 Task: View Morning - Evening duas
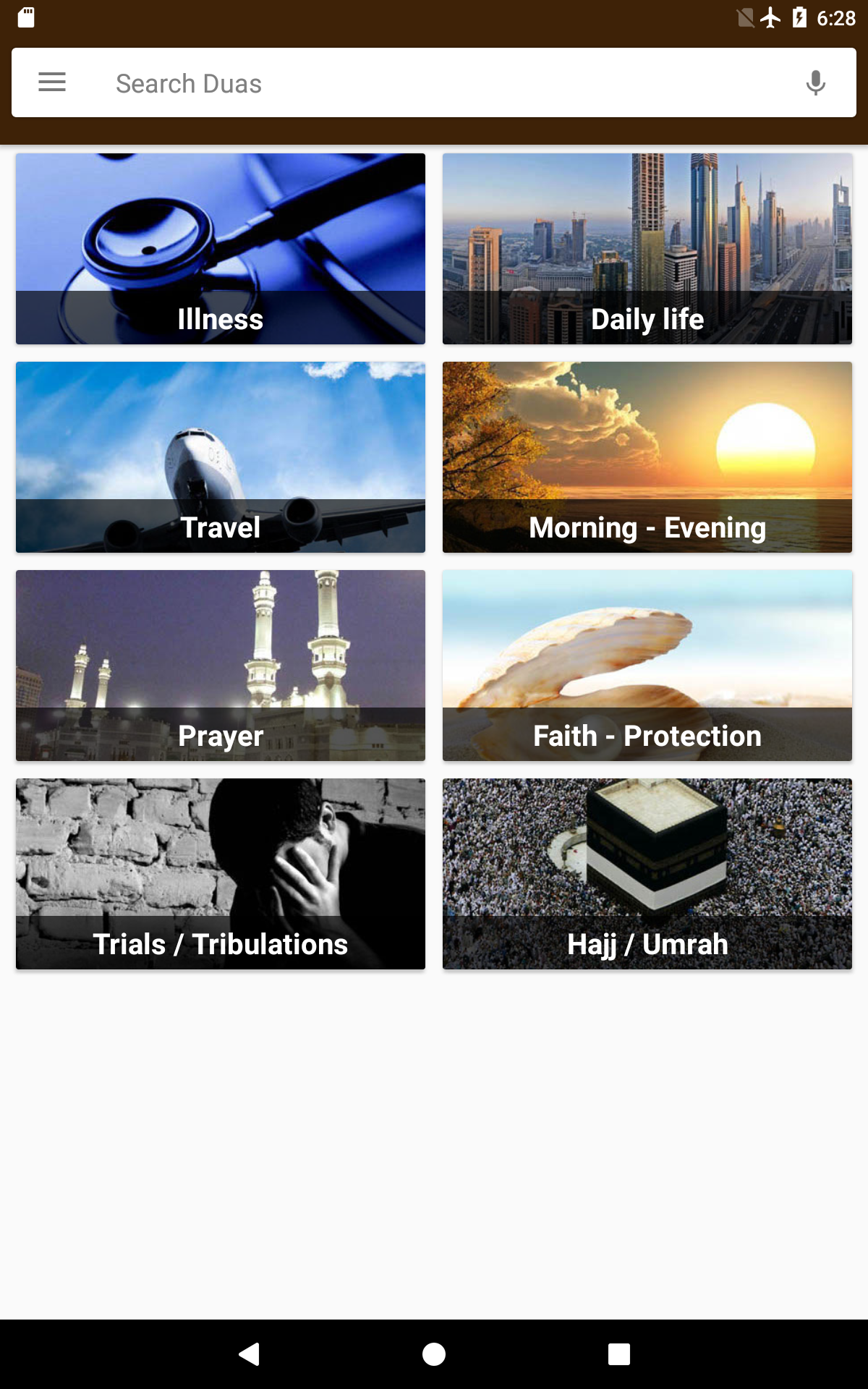coord(647,457)
